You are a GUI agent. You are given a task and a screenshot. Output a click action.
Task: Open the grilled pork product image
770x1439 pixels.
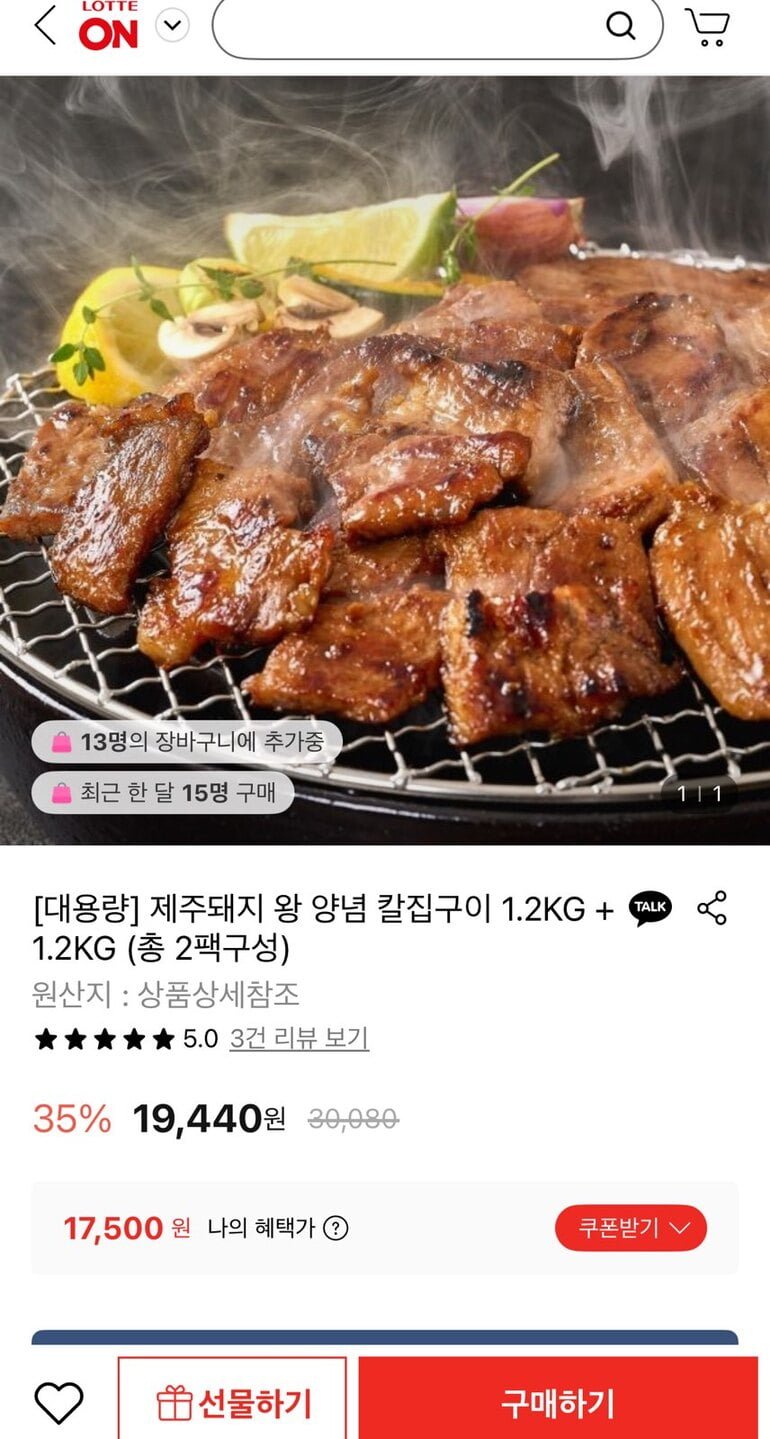pyautogui.click(x=385, y=460)
